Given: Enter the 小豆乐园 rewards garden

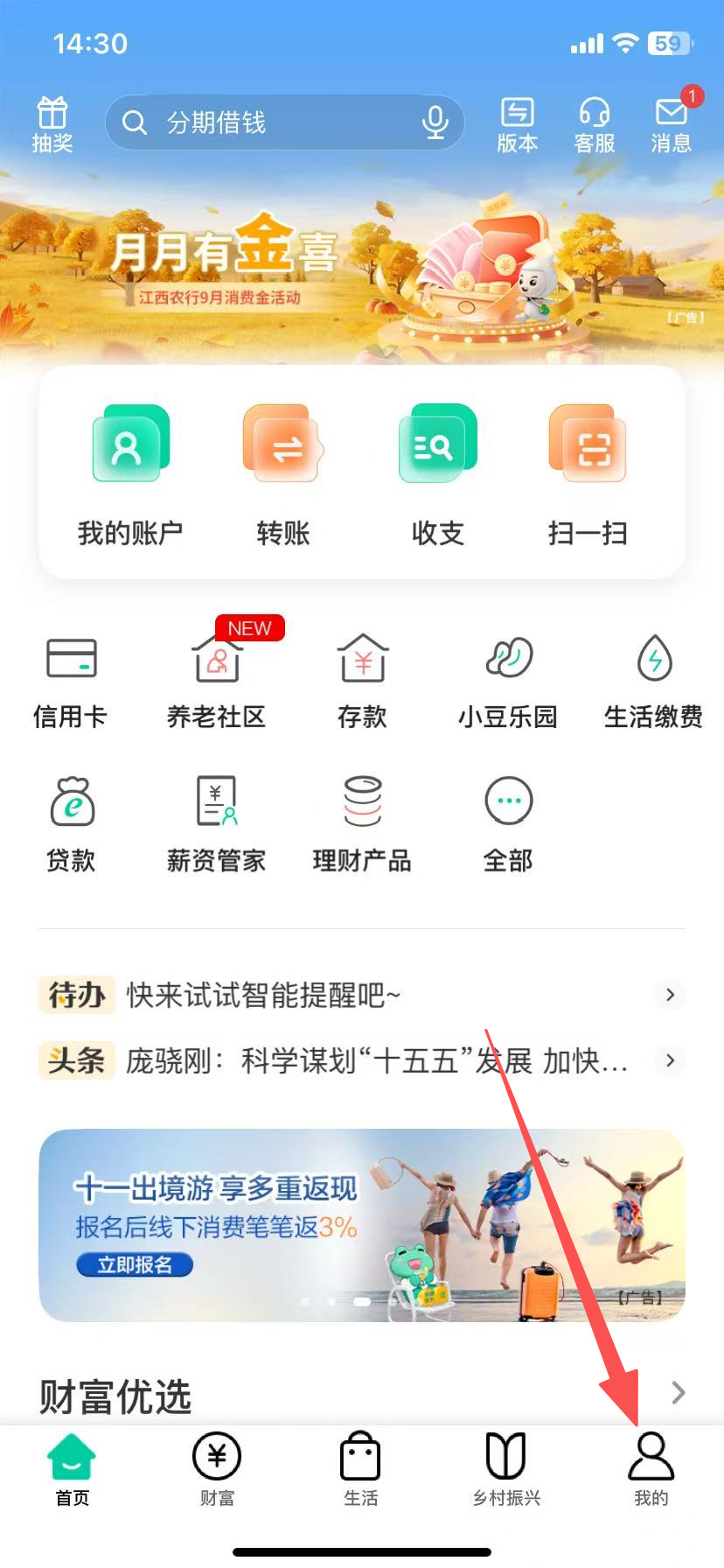Looking at the screenshot, I should 507,678.
